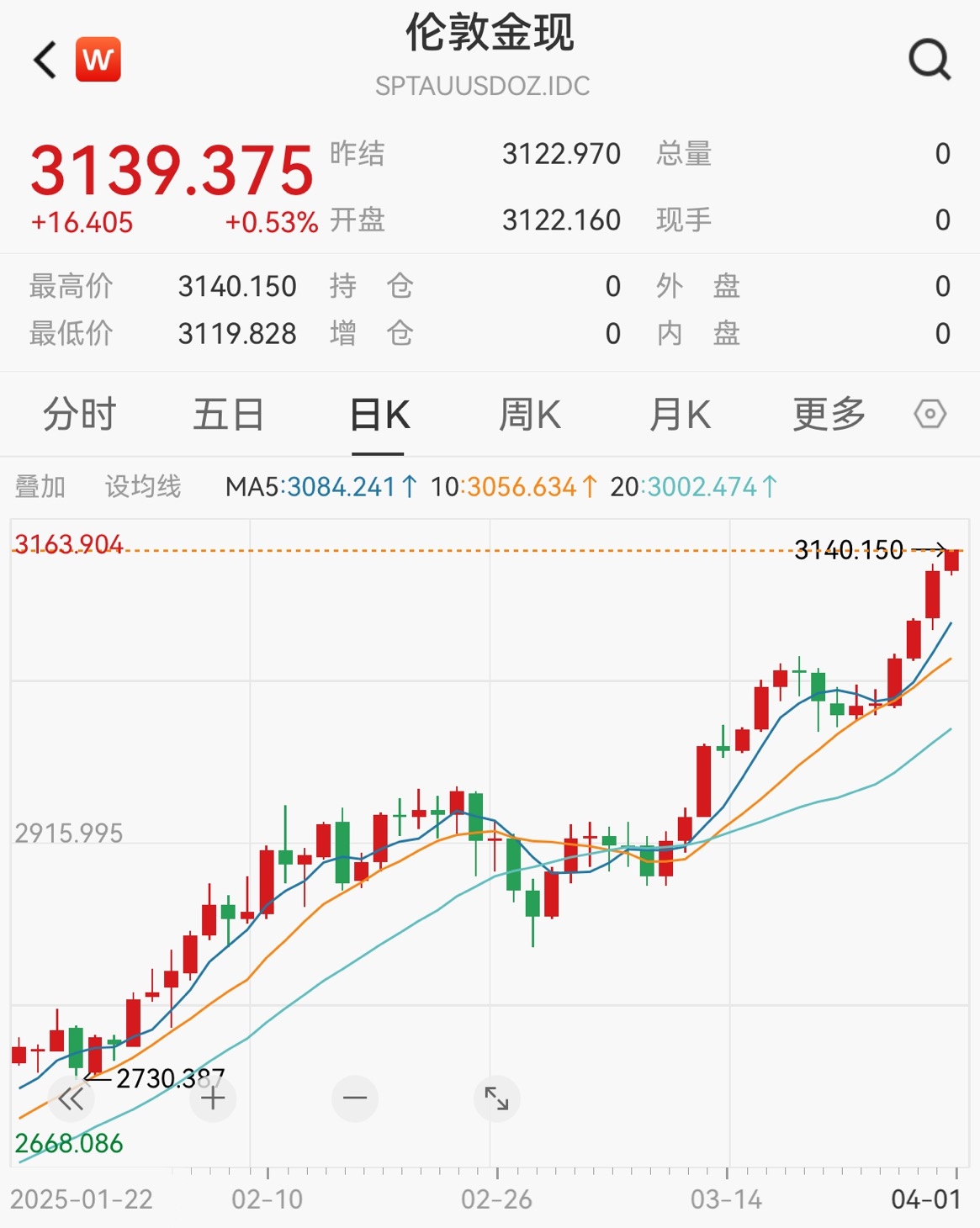Switch to the 分时 chart tab

click(79, 415)
